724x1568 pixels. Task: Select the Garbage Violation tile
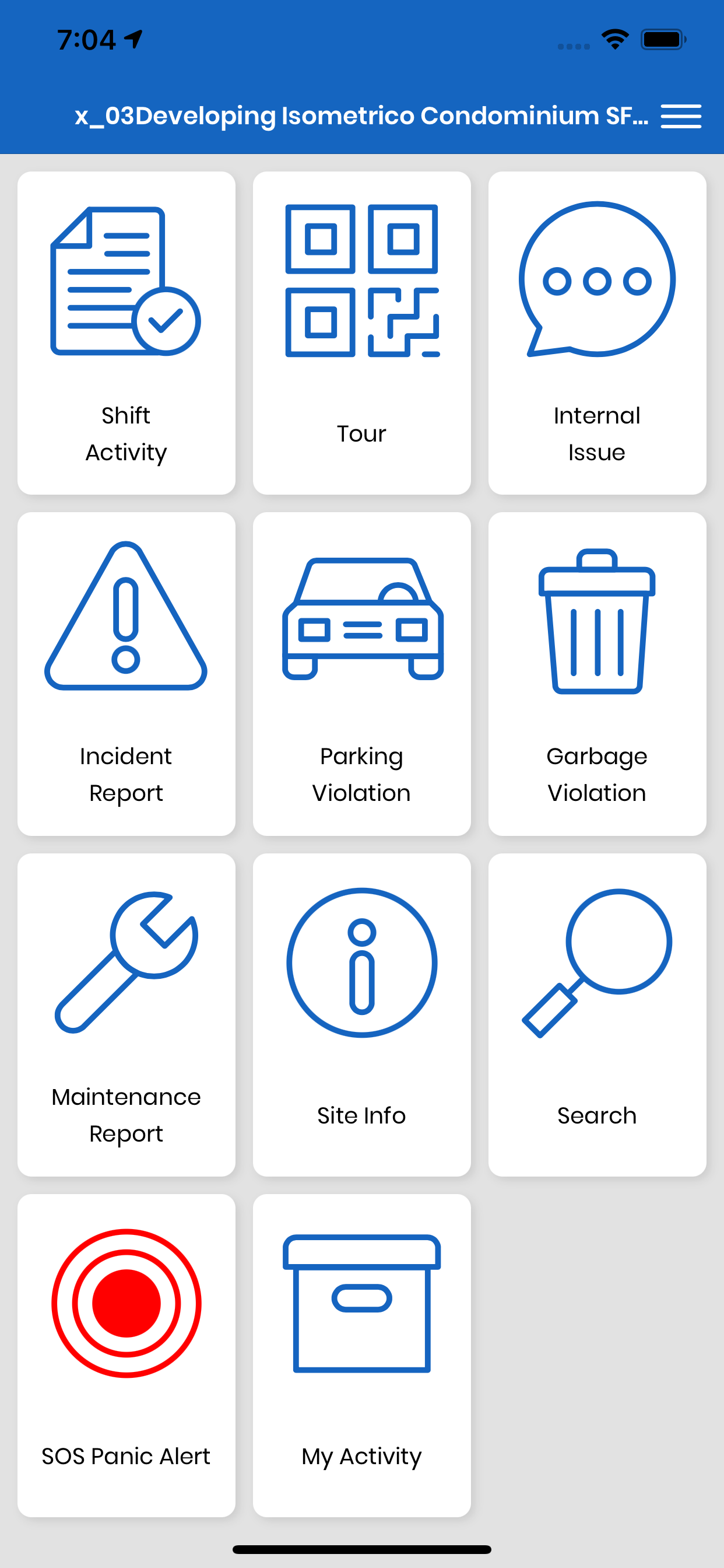(x=598, y=674)
